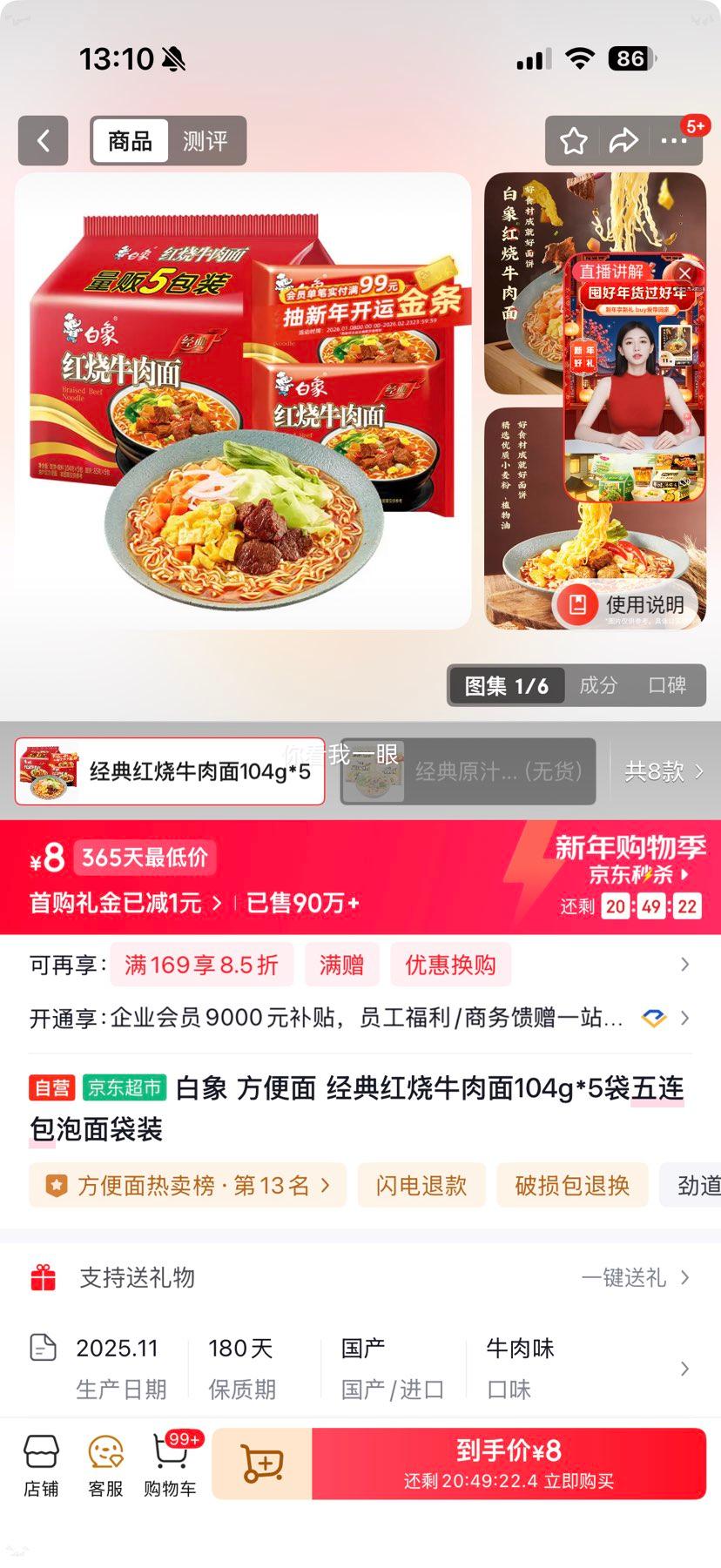Switch to the 口碑 tab

(x=668, y=685)
